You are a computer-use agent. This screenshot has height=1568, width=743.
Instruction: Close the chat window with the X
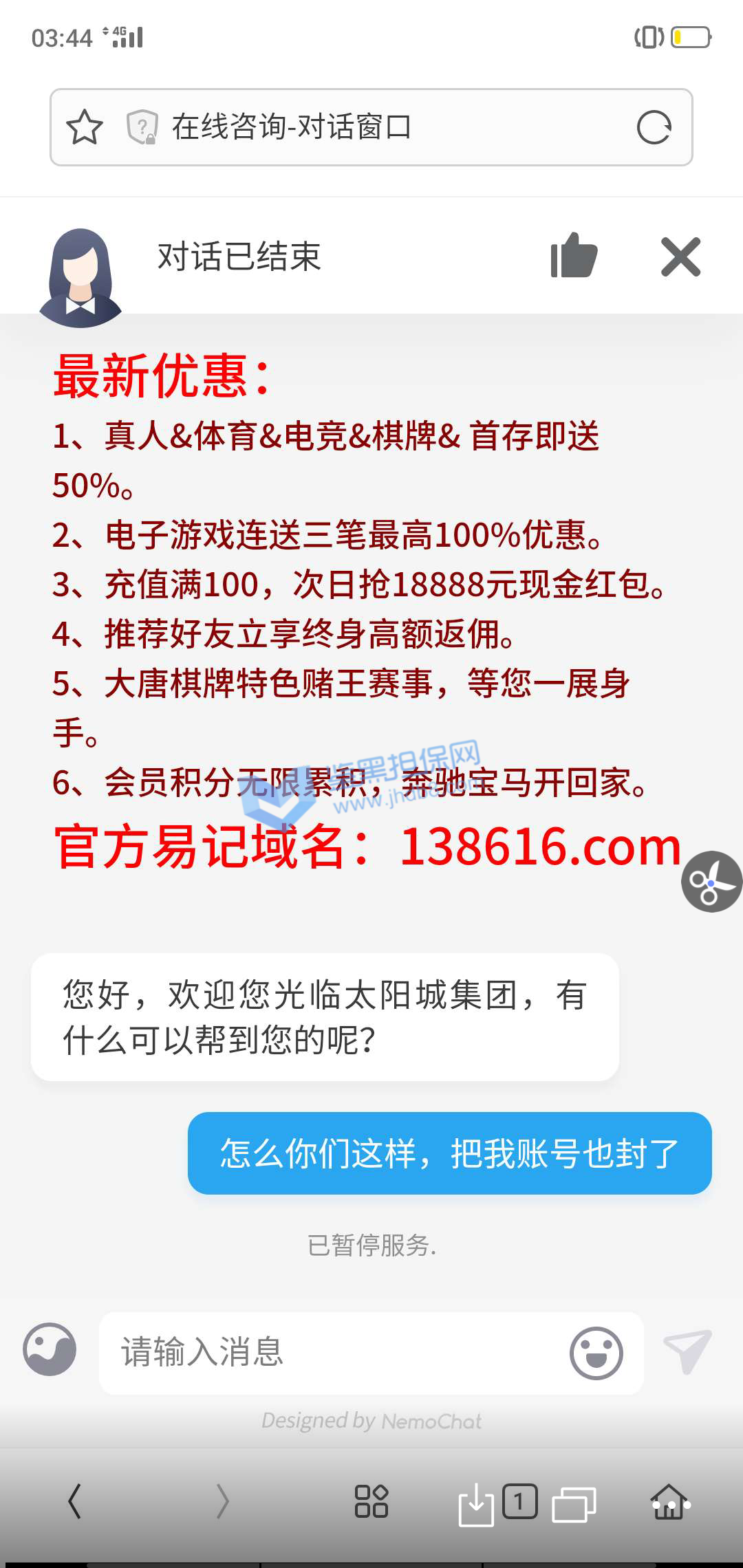680,257
